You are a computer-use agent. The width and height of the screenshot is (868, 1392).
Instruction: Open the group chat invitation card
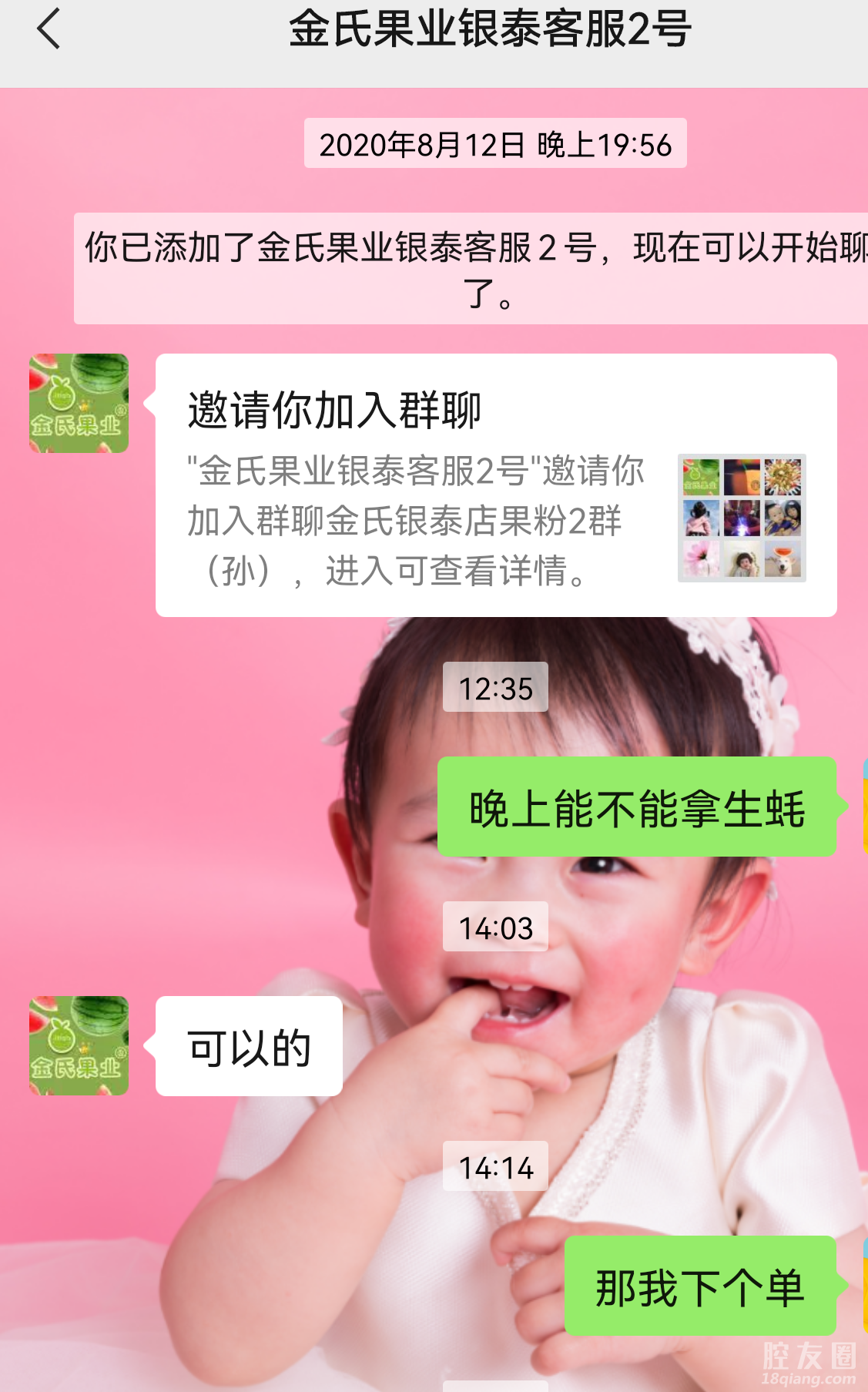[x=495, y=485]
